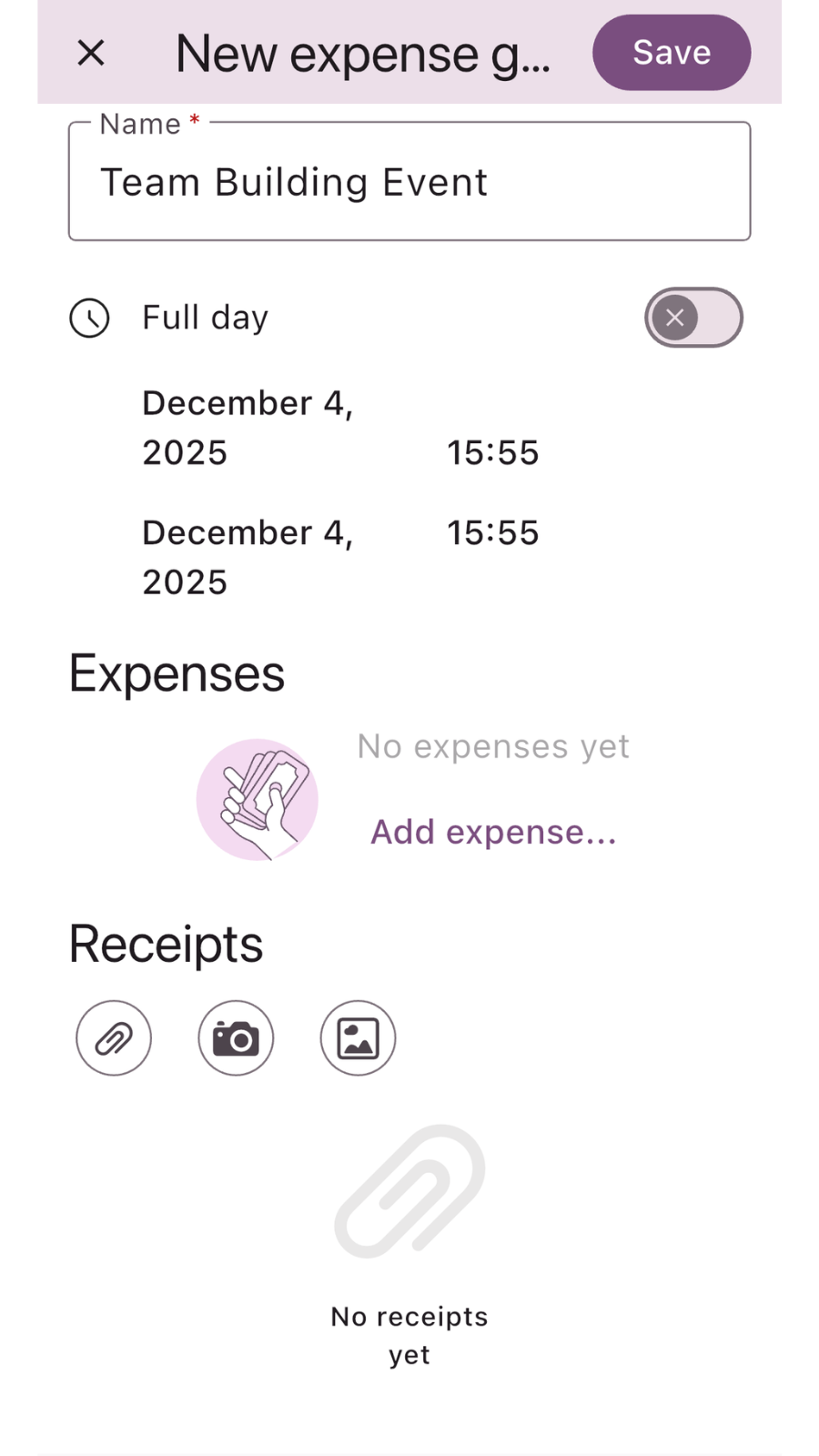Edit the Name field
The width and height of the screenshot is (819, 1456).
coord(409,182)
